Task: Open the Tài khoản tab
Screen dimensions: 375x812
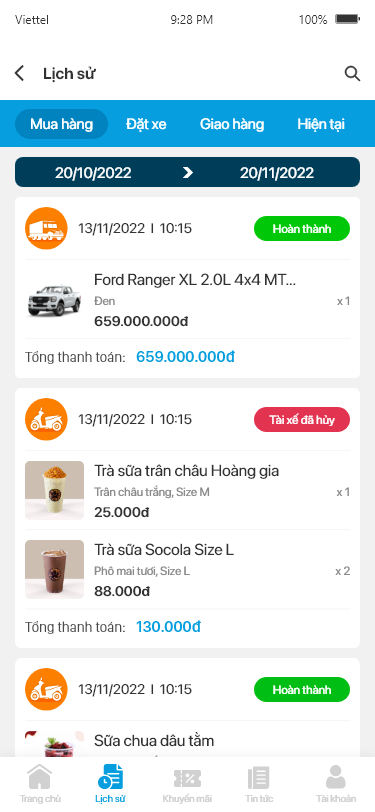Action: (x=336, y=783)
